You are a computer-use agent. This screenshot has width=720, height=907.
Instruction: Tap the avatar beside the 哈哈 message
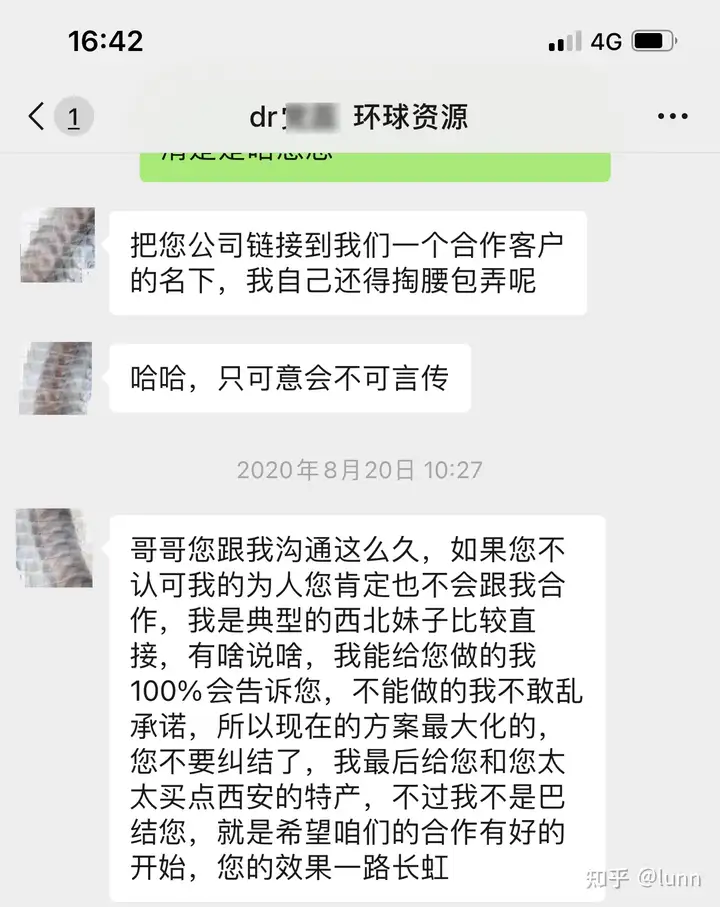(57, 378)
